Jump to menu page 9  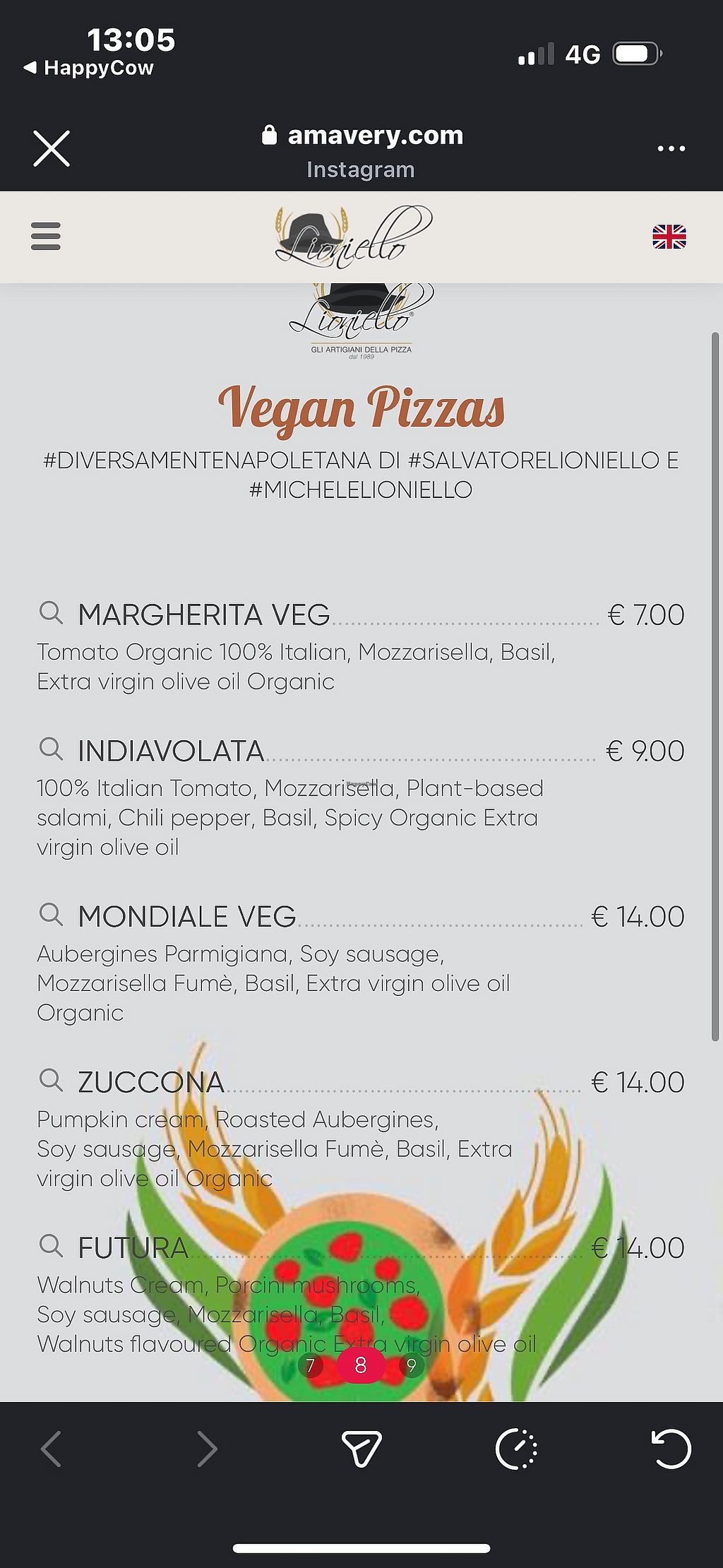coord(412,1365)
